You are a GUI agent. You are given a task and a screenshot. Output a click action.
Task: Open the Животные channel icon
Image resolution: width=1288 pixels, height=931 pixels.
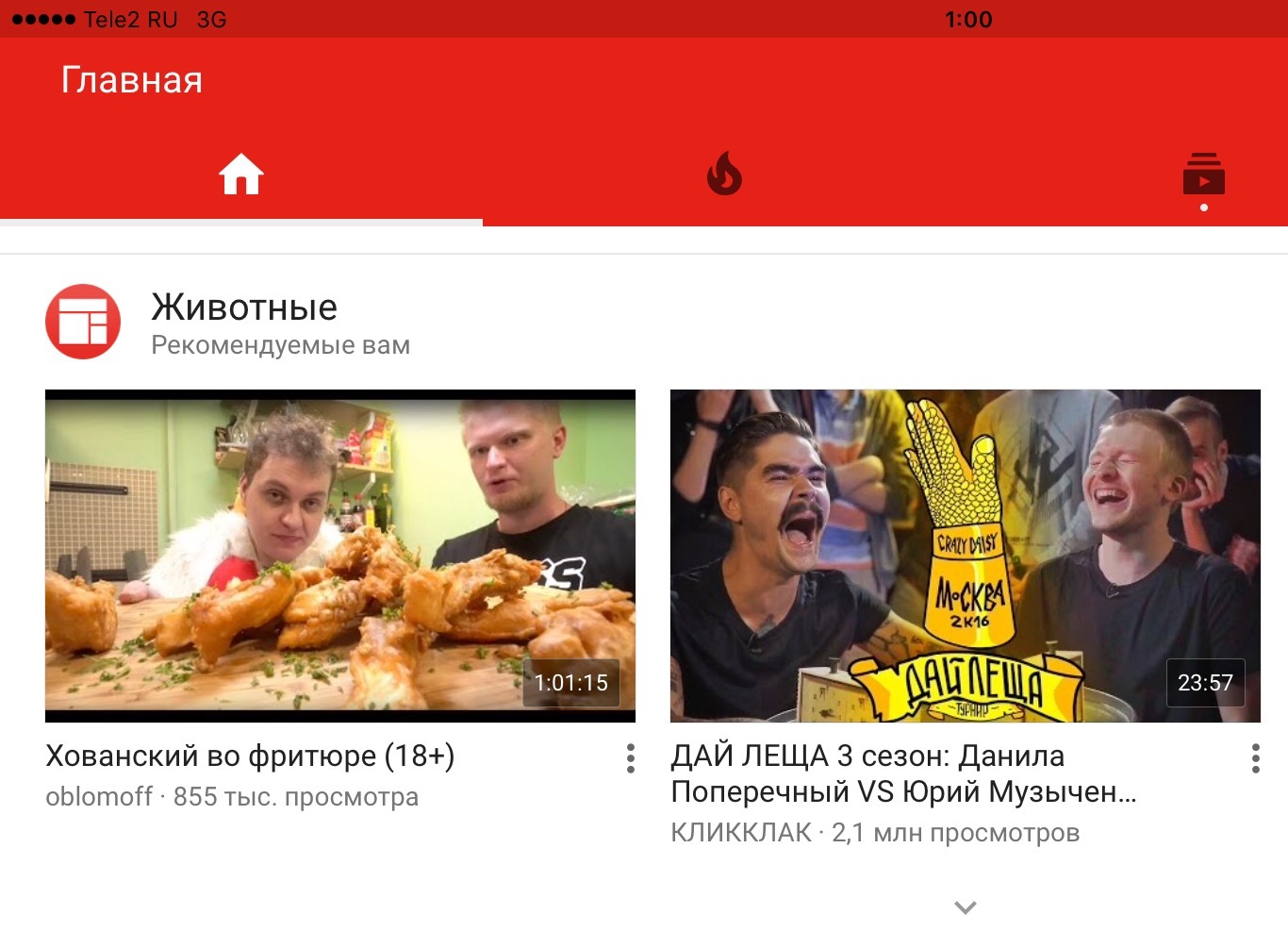(83, 322)
